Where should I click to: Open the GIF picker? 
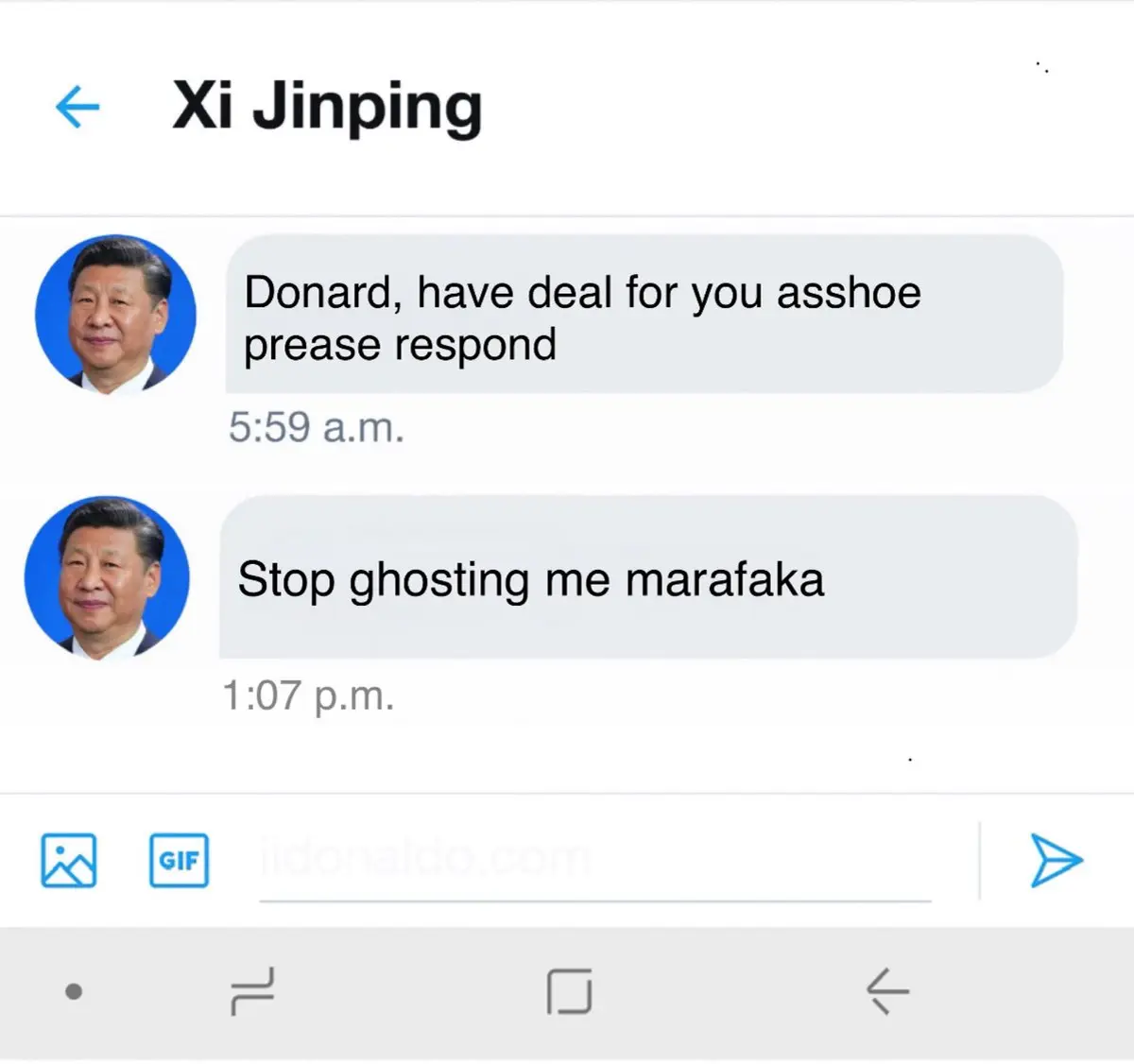tap(179, 860)
